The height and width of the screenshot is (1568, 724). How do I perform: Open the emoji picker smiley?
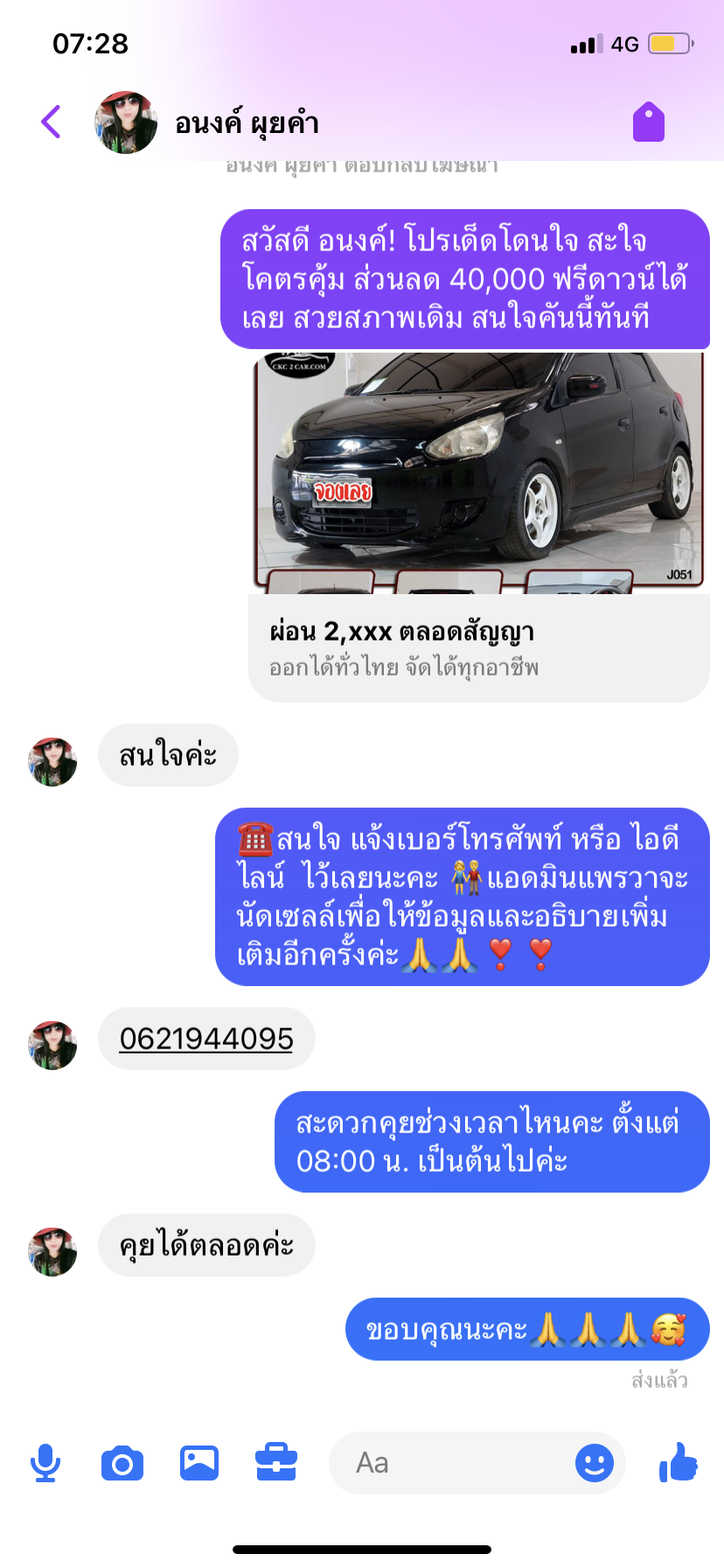point(595,1463)
